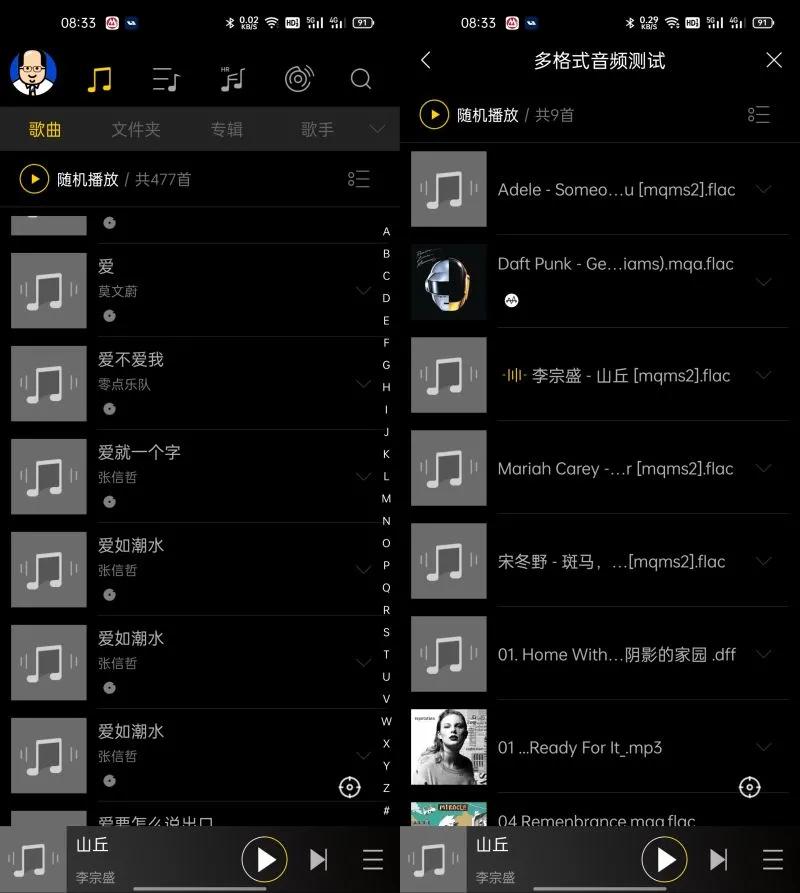Open the vinyl disc icon in toolbar
This screenshot has height=893, width=800.
[x=299, y=79]
